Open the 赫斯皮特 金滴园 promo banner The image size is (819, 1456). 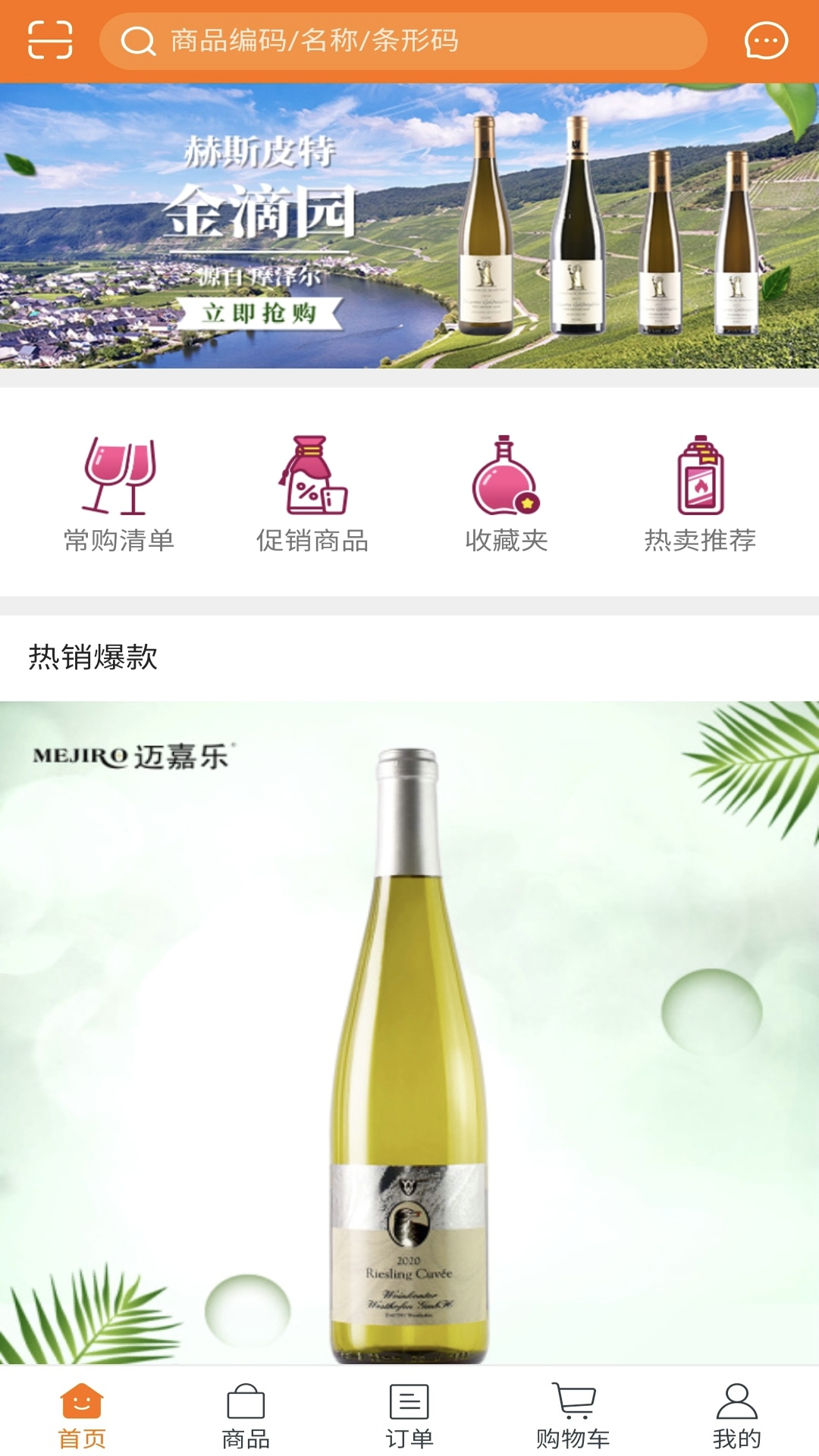point(409,226)
